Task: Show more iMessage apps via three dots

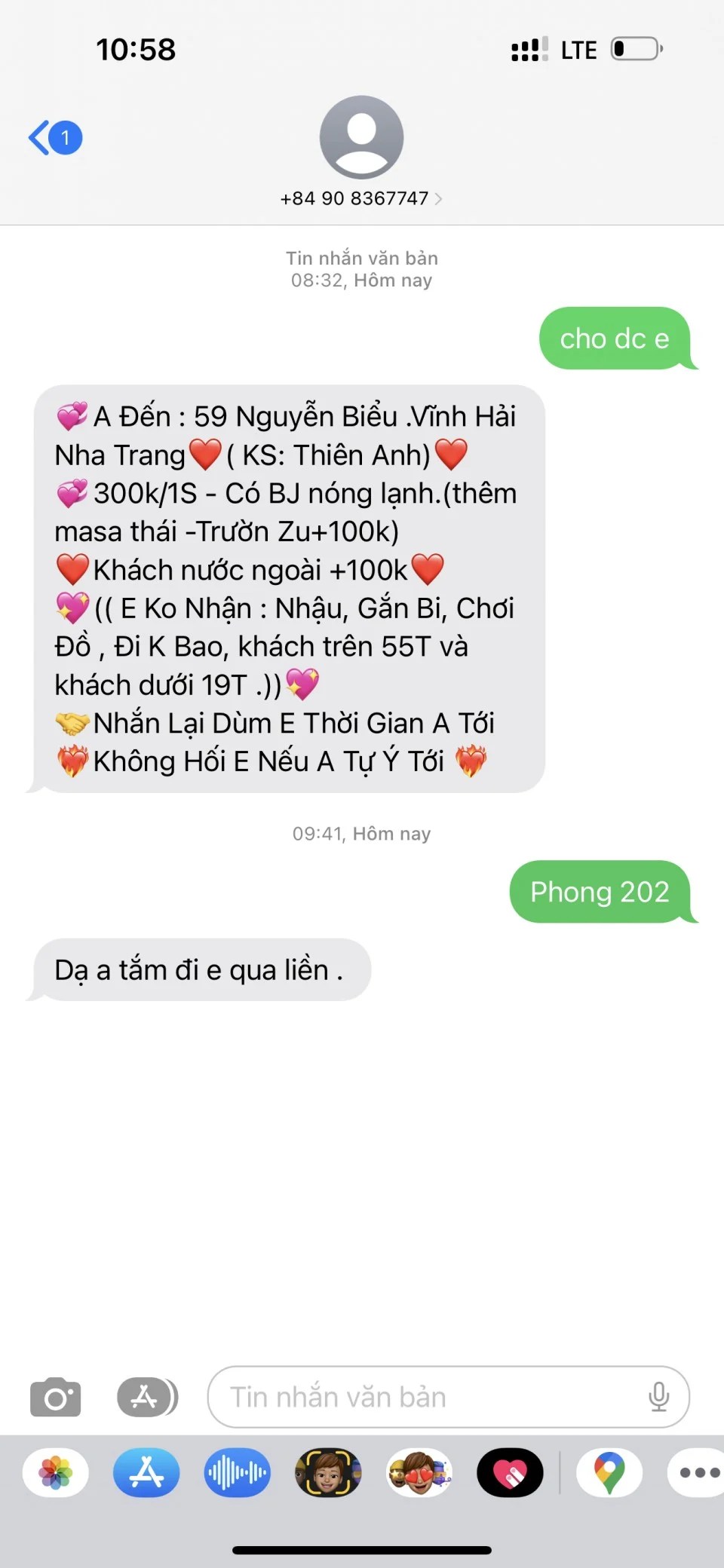Action: pyautogui.click(x=697, y=1472)
